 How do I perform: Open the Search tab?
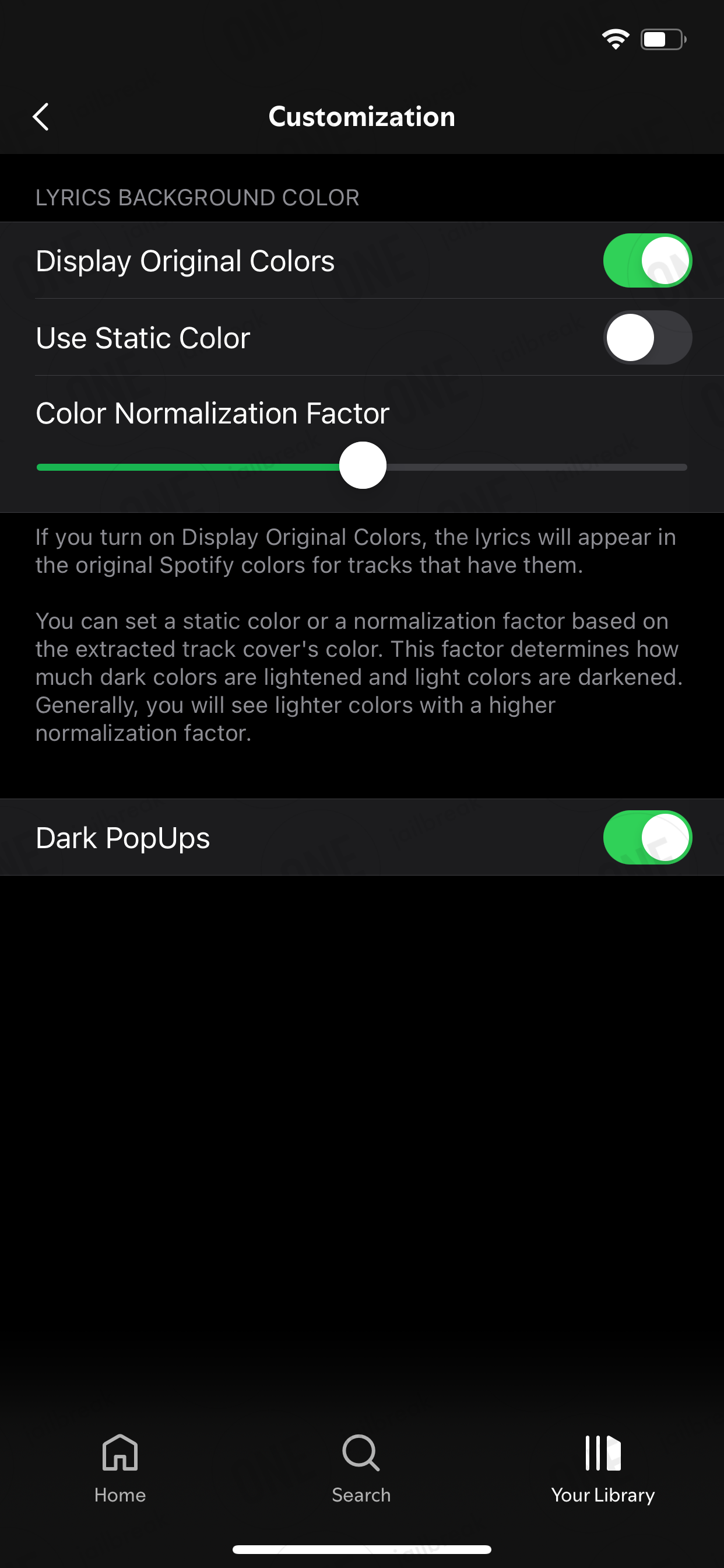(361, 1468)
